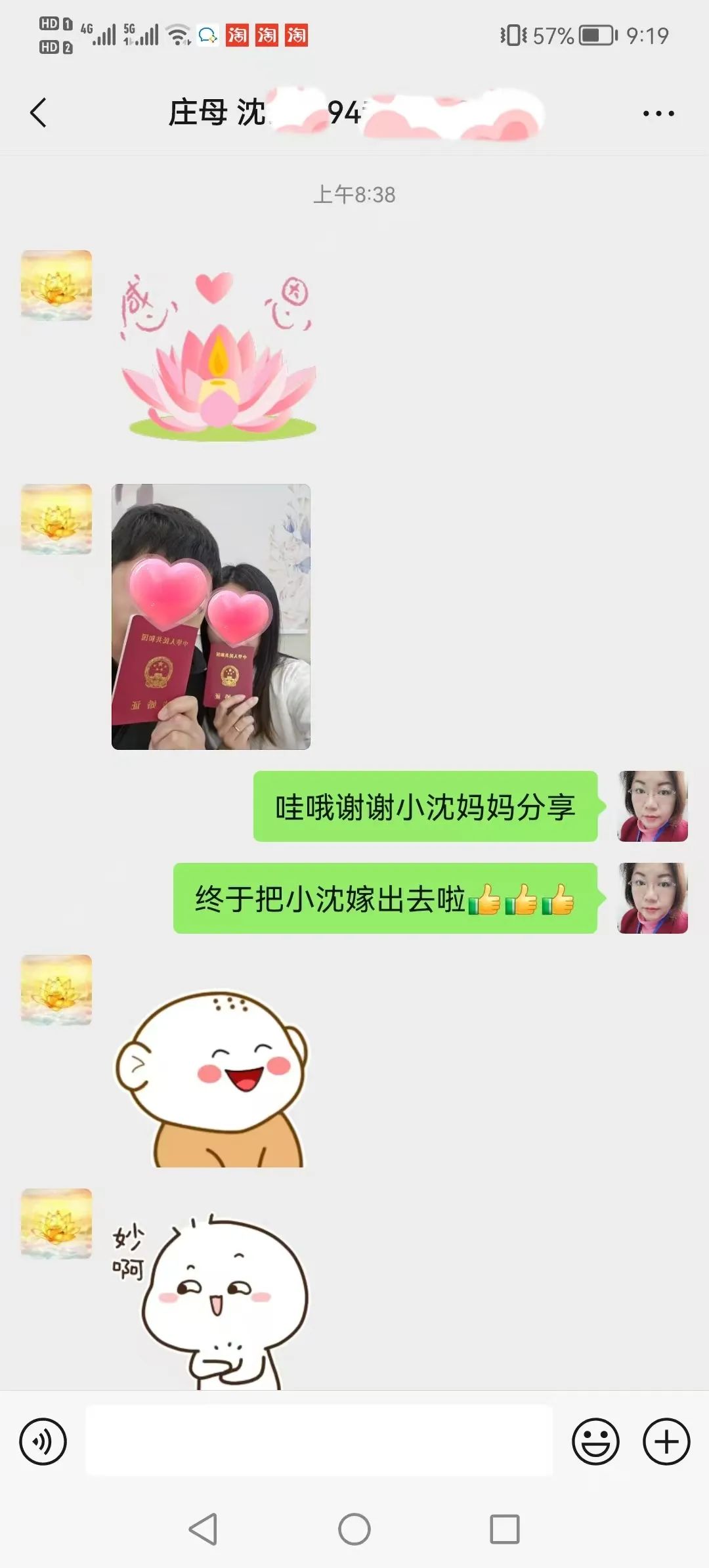The height and width of the screenshot is (1568, 709).
Task: Tap the system home button
Action: (x=354, y=1529)
